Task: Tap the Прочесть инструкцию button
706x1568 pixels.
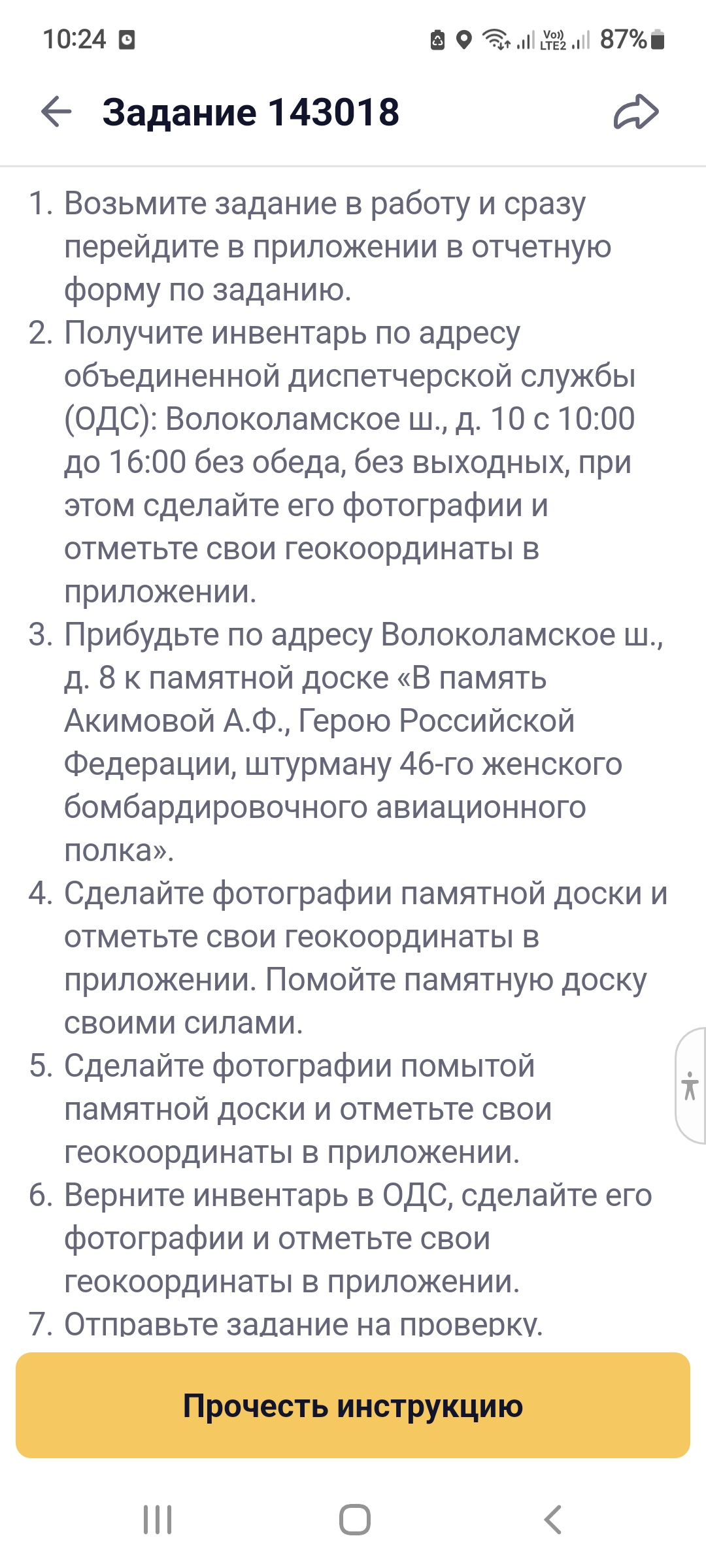Action: (x=353, y=1405)
